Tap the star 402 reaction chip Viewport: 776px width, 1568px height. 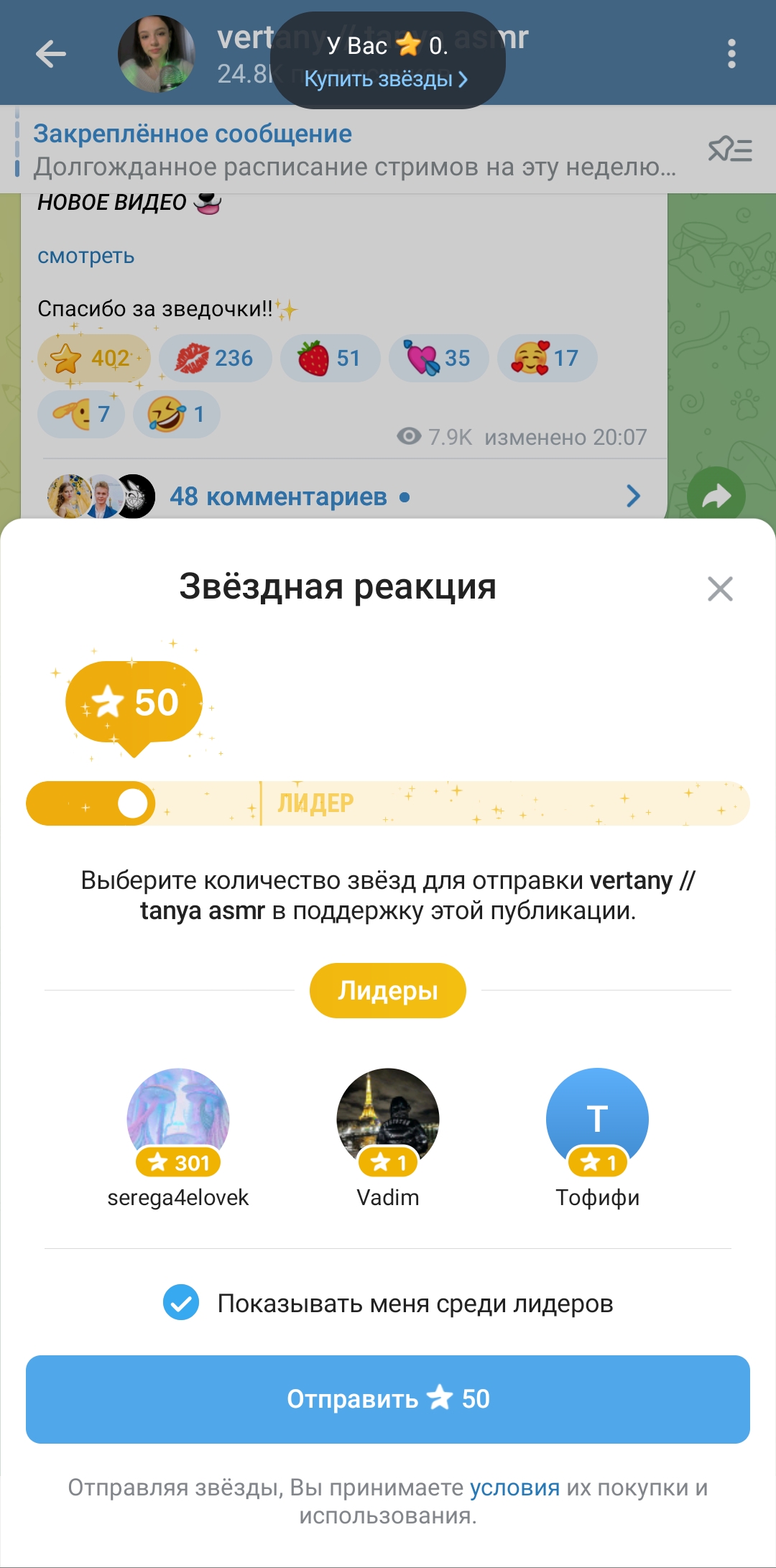pyautogui.click(x=93, y=358)
